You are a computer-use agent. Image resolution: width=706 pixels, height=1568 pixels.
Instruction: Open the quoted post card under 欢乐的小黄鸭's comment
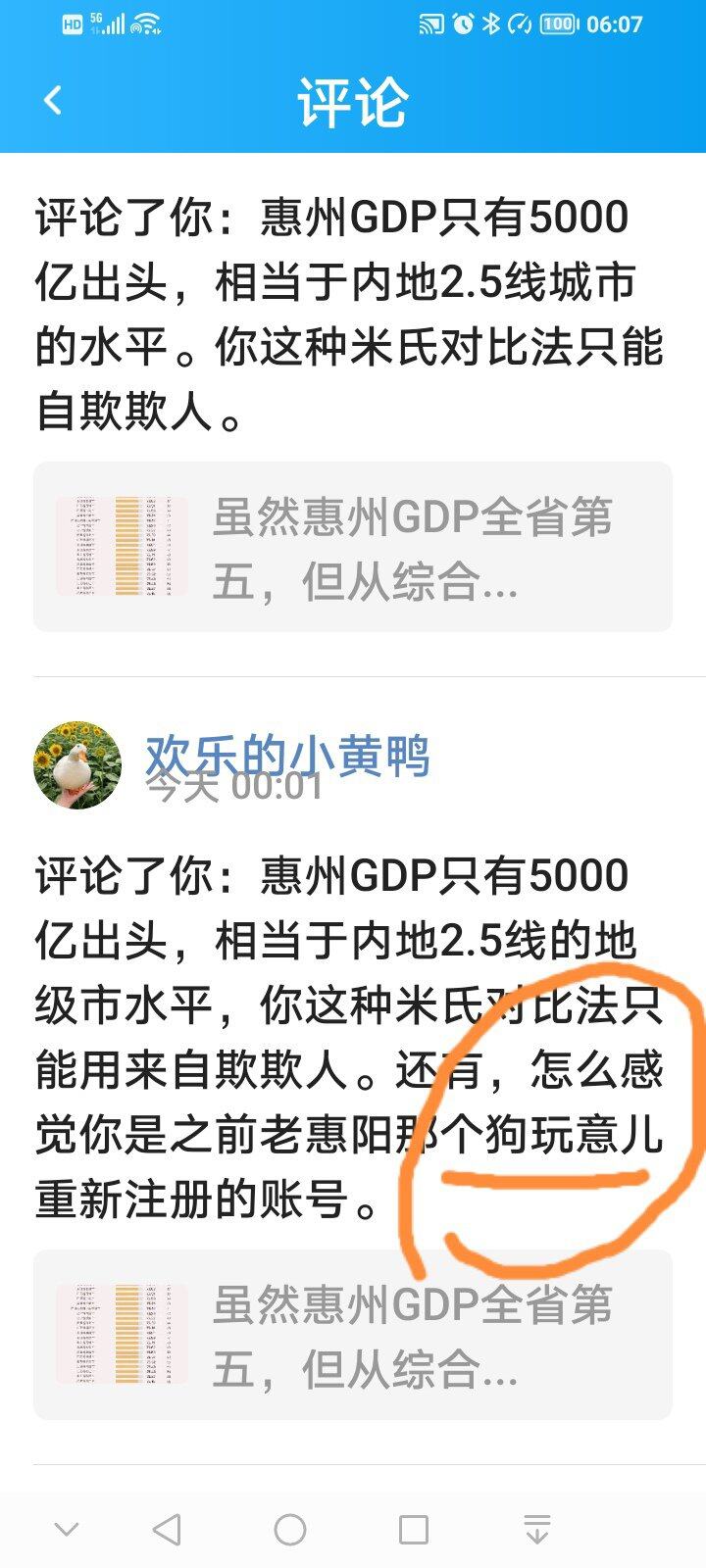pyautogui.click(x=353, y=1335)
